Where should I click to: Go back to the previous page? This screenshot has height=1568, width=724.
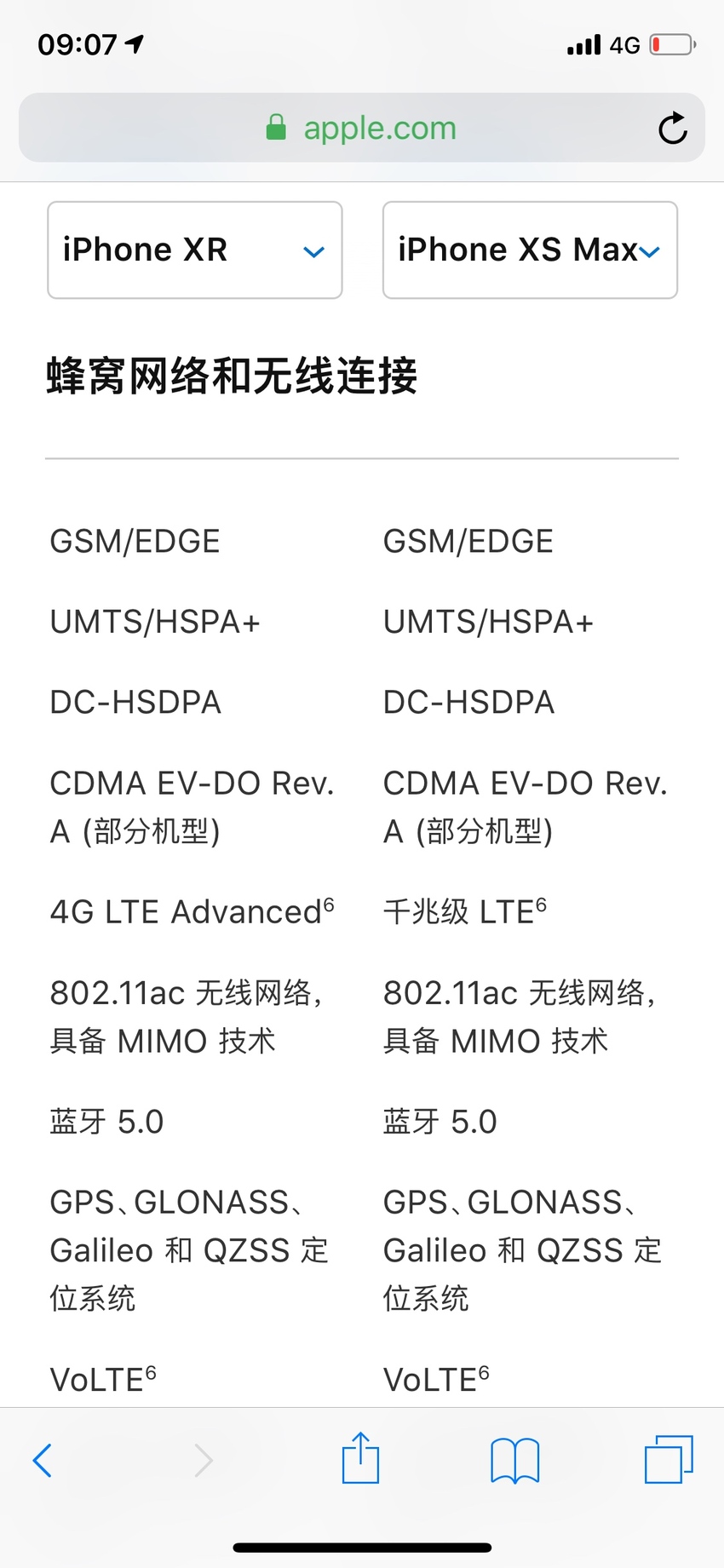(x=43, y=1460)
